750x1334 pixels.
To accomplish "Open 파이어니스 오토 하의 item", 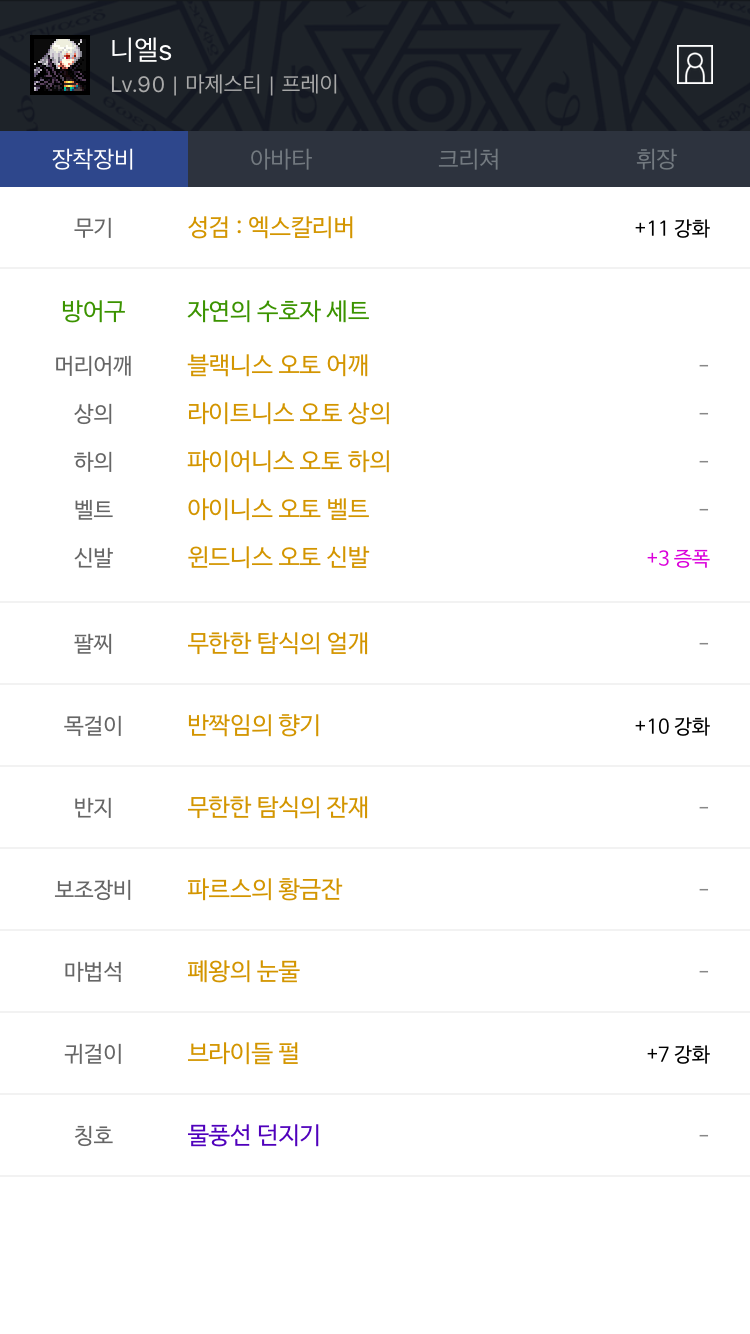I will tap(289, 461).
